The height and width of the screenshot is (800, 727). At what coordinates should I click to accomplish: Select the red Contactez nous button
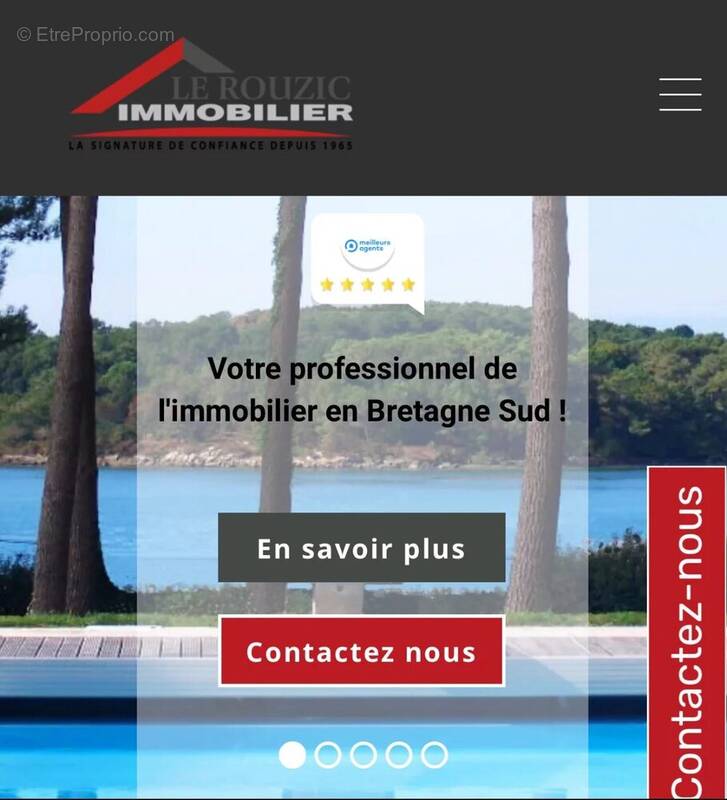(361, 652)
